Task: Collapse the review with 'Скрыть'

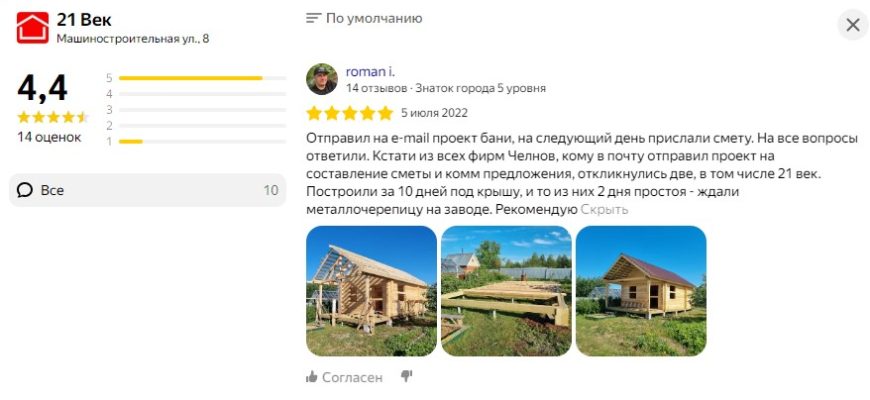Action: 604,209
